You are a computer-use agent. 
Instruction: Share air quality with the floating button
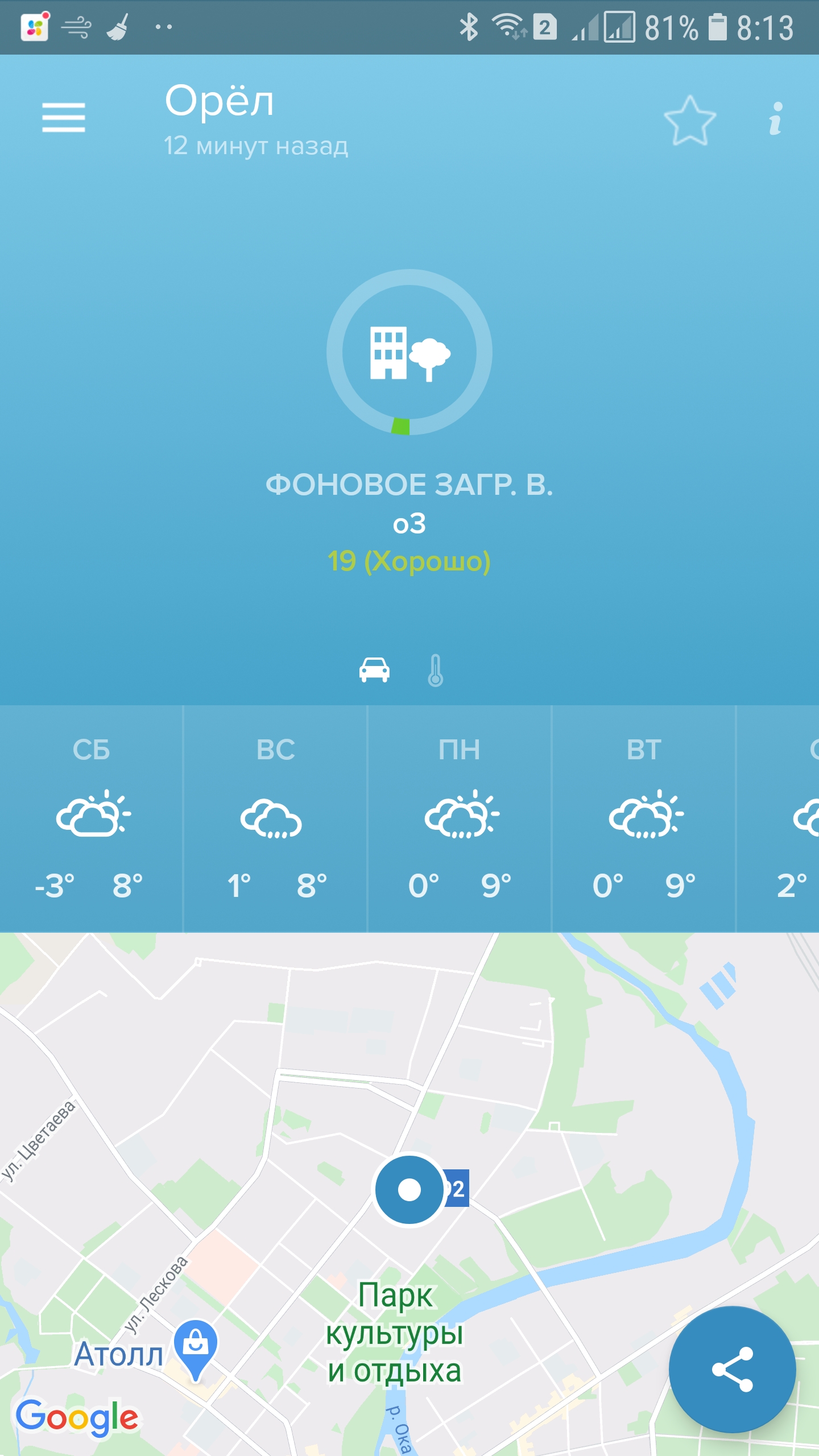tap(732, 1369)
